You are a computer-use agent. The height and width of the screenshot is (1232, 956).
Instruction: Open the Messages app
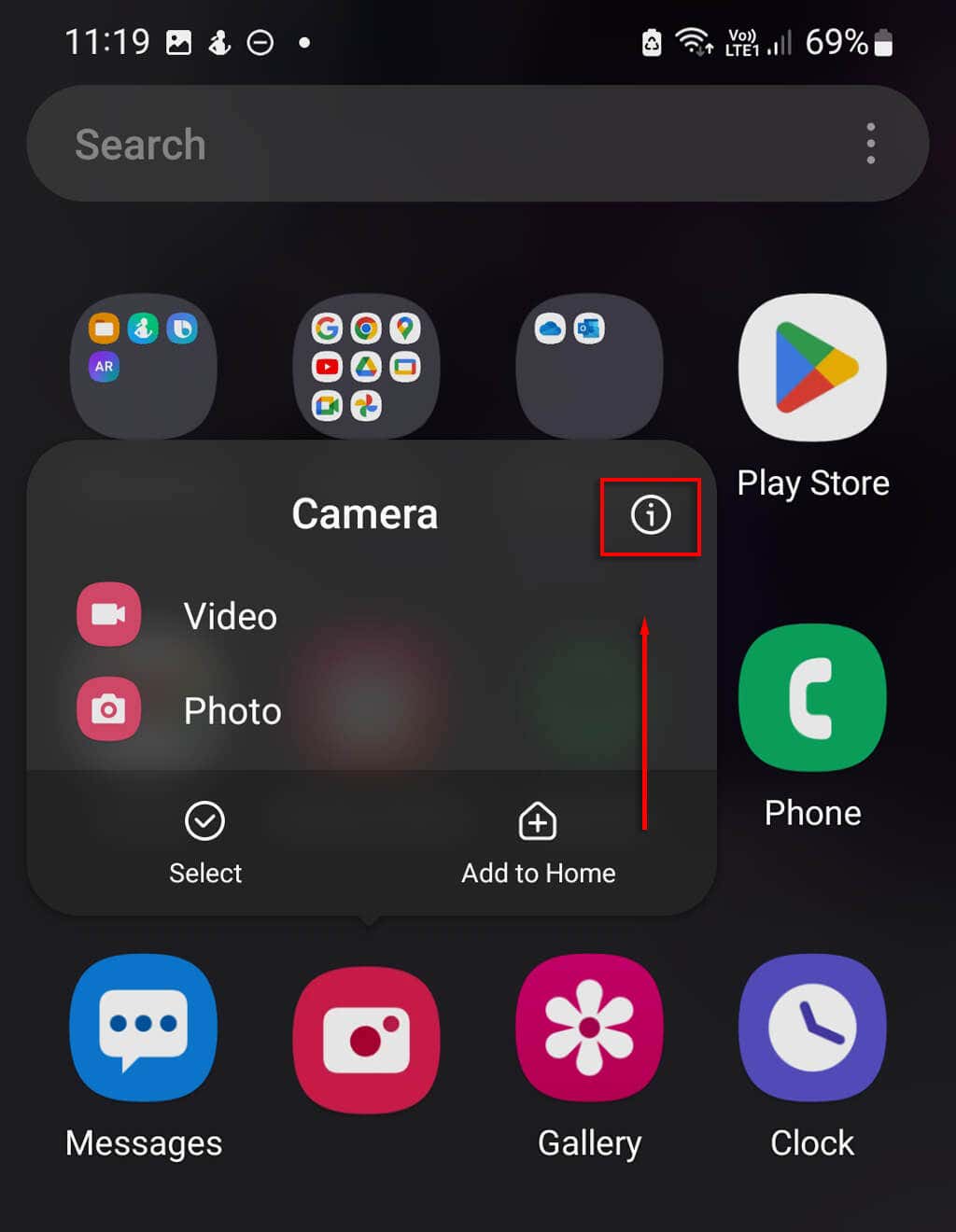142,1027
